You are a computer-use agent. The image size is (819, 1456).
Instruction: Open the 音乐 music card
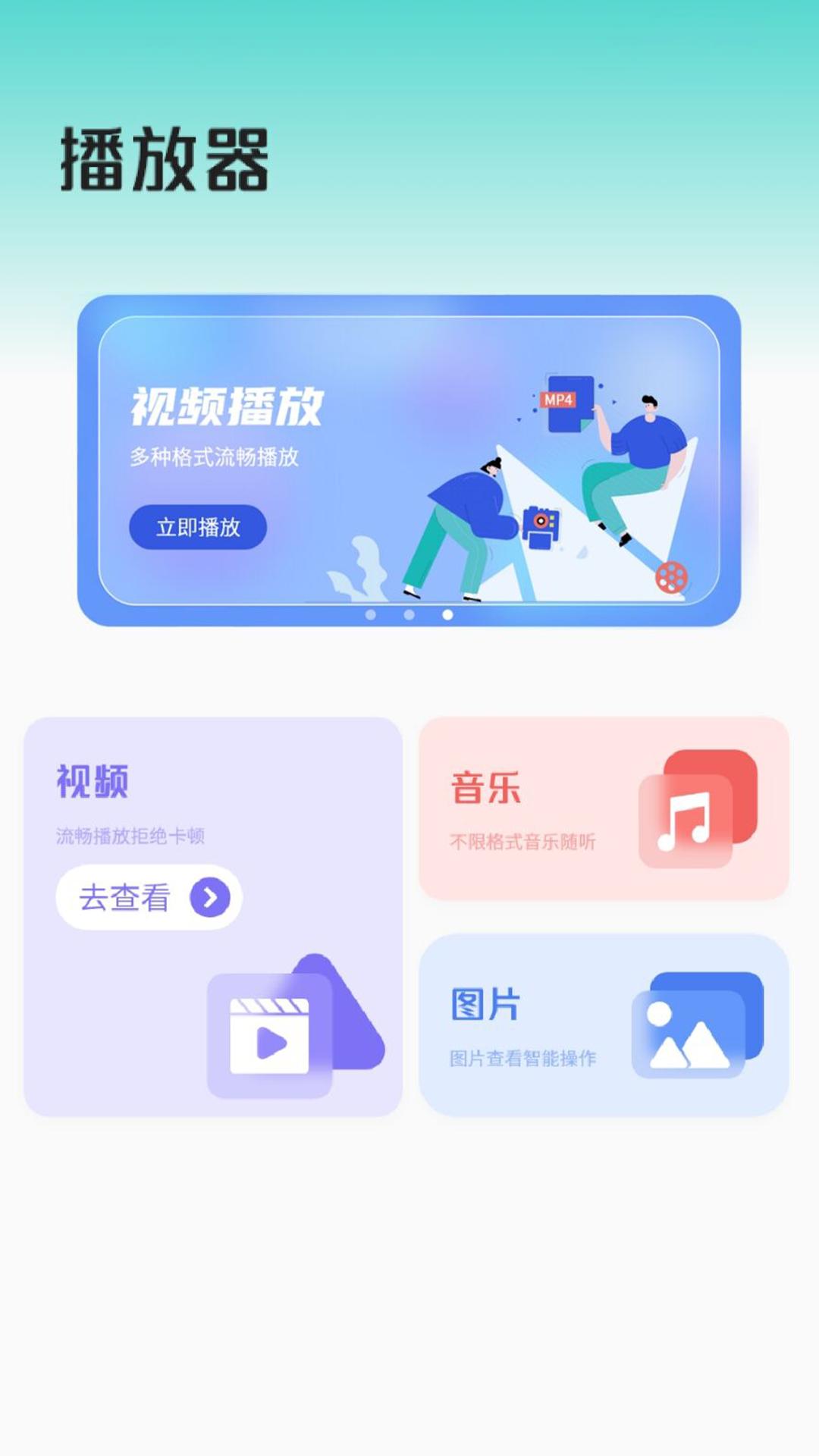point(604,808)
